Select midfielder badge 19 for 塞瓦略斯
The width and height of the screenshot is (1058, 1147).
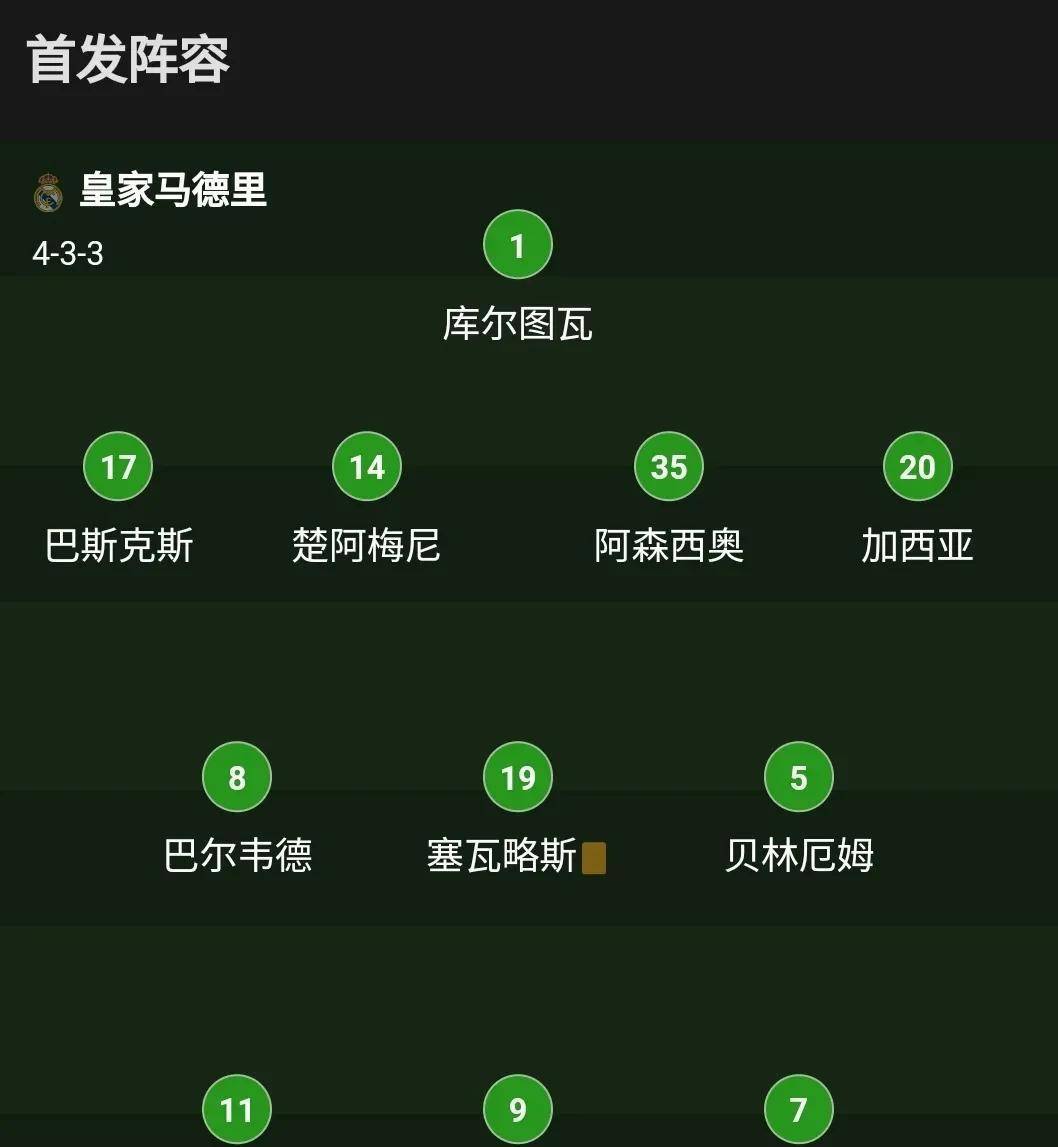click(516, 775)
